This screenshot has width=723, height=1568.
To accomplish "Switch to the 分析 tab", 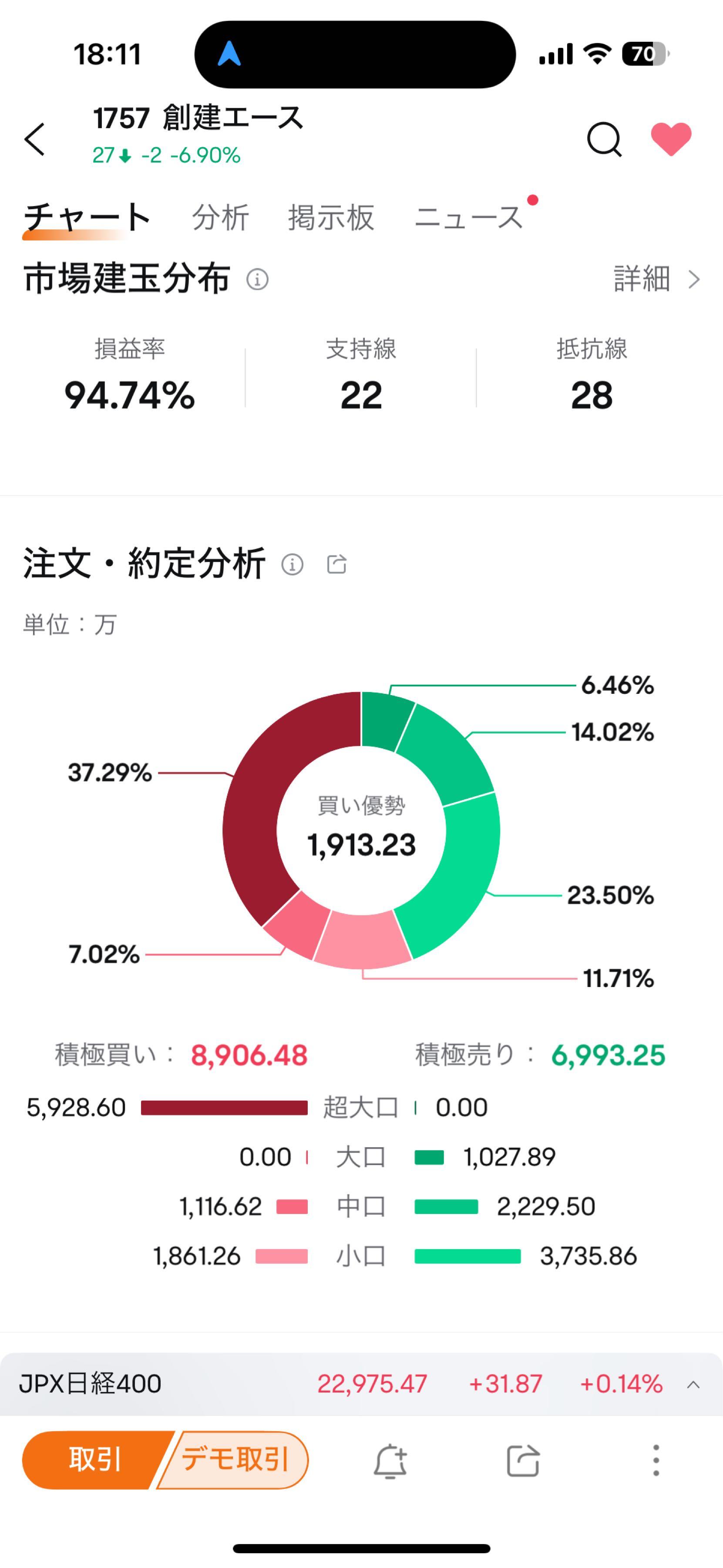I will click(220, 217).
